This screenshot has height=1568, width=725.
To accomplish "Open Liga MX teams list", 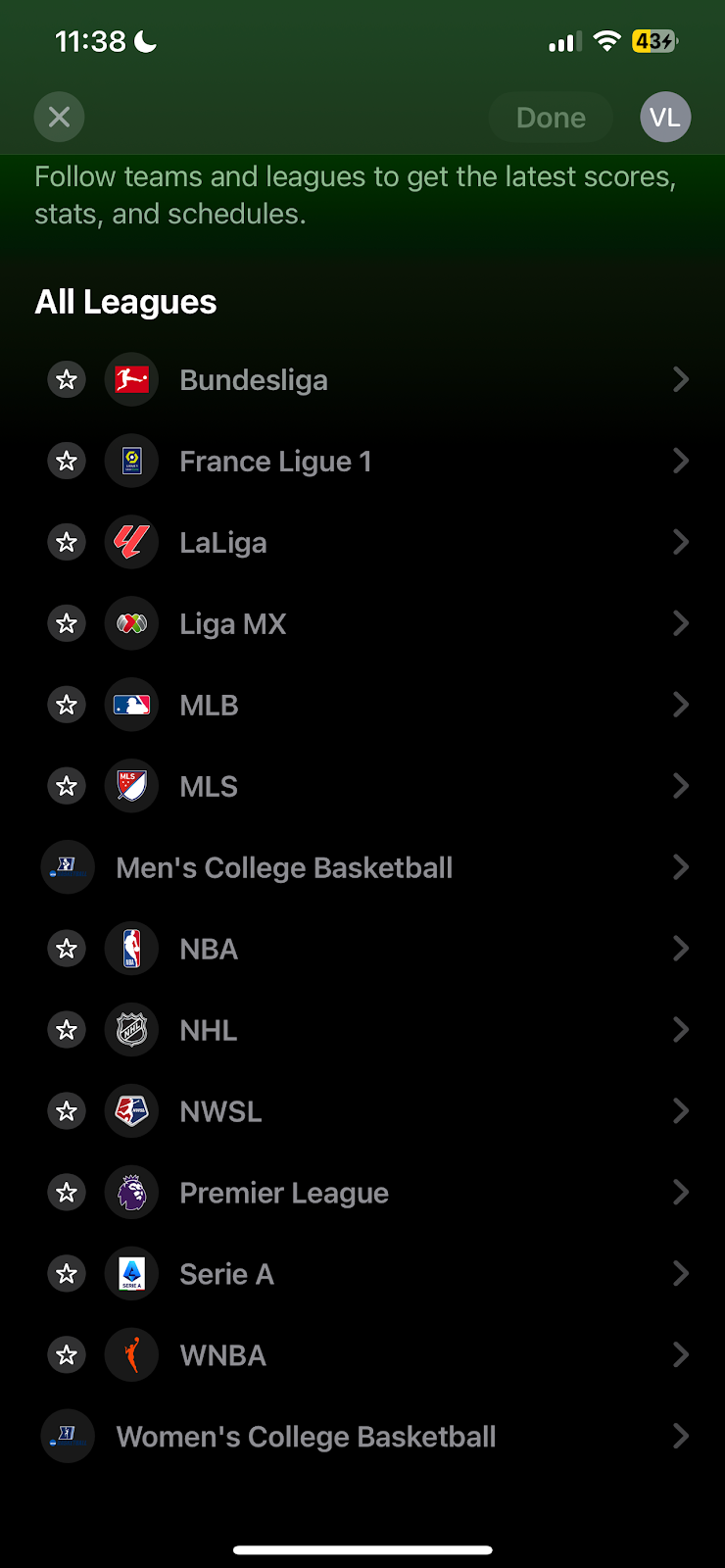I will pos(362,623).
